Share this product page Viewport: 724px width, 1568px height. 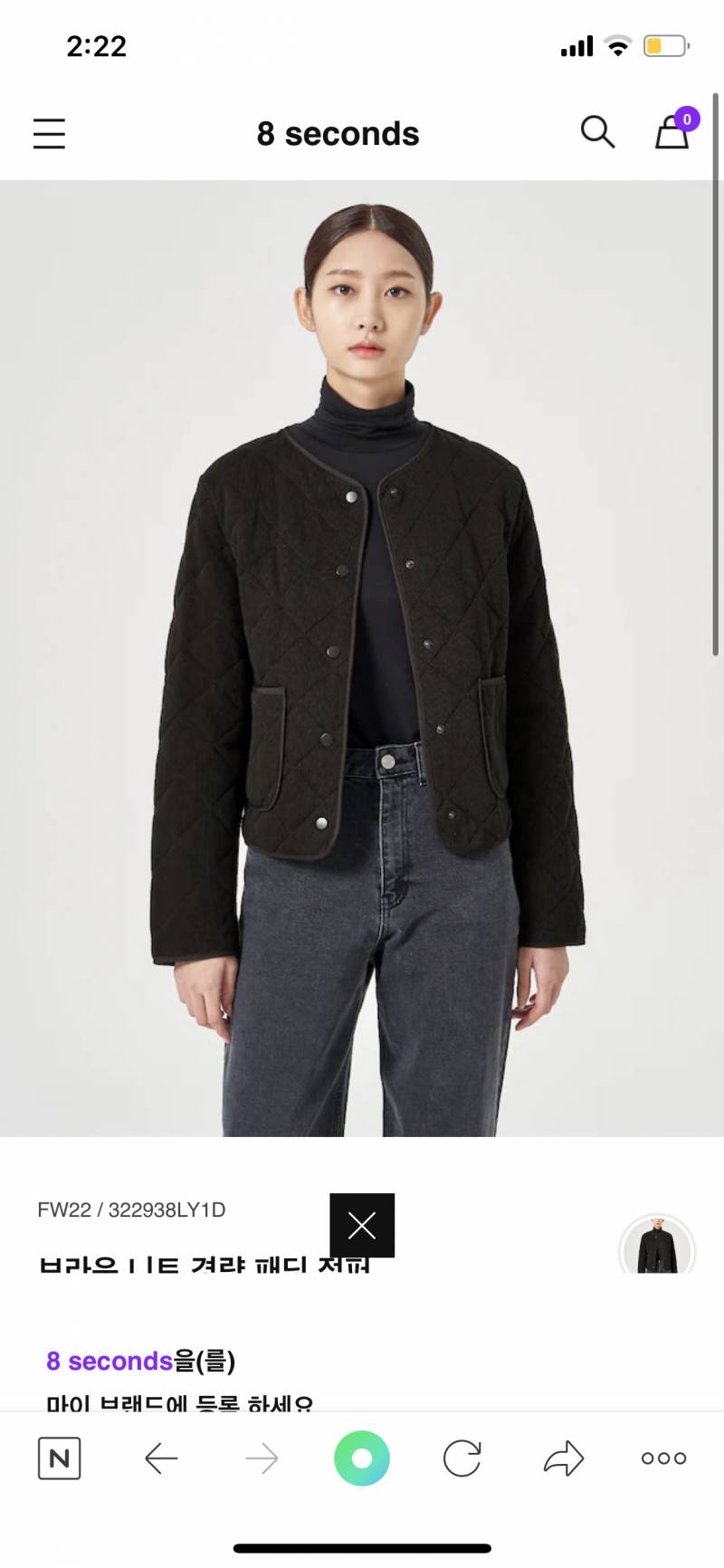tap(564, 1458)
